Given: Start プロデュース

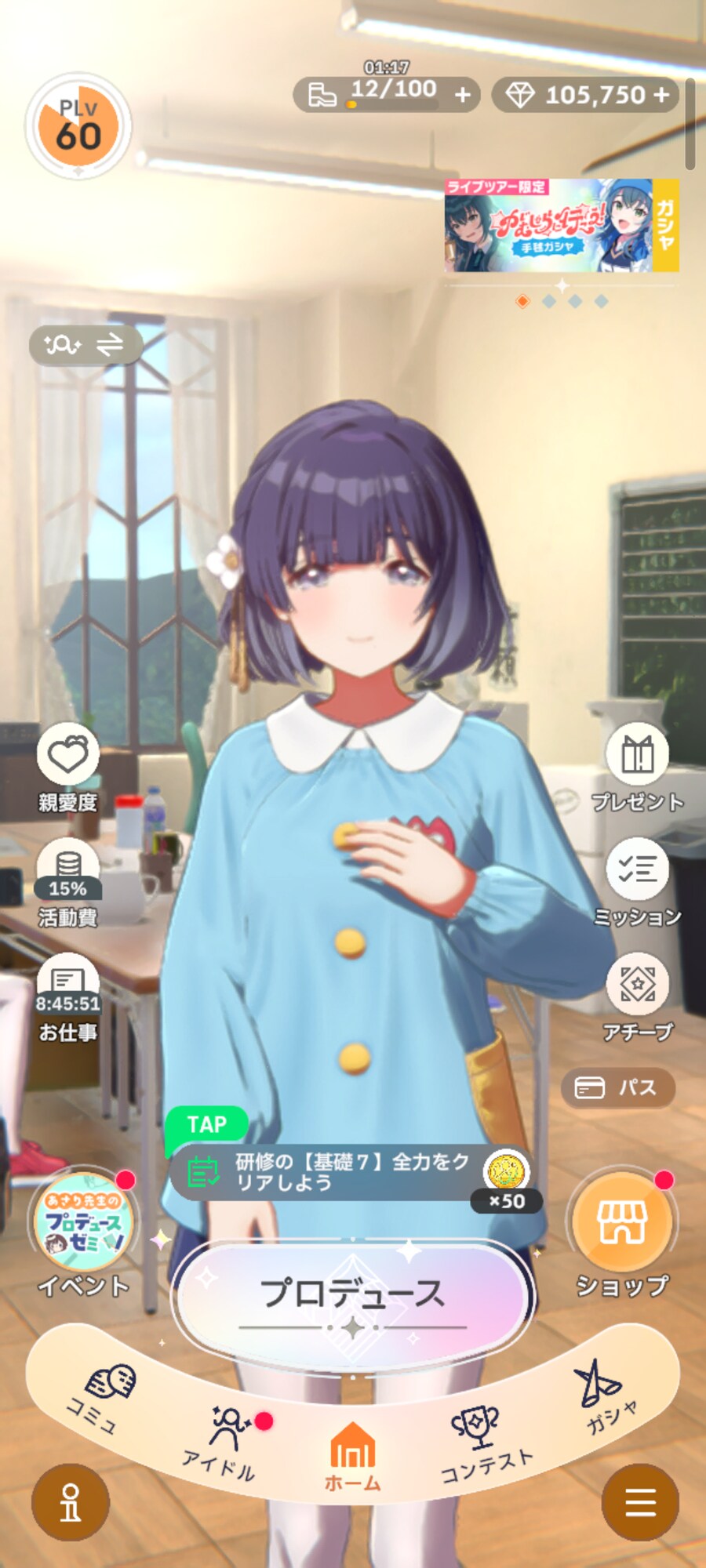Looking at the screenshot, I should pos(352,1294).
